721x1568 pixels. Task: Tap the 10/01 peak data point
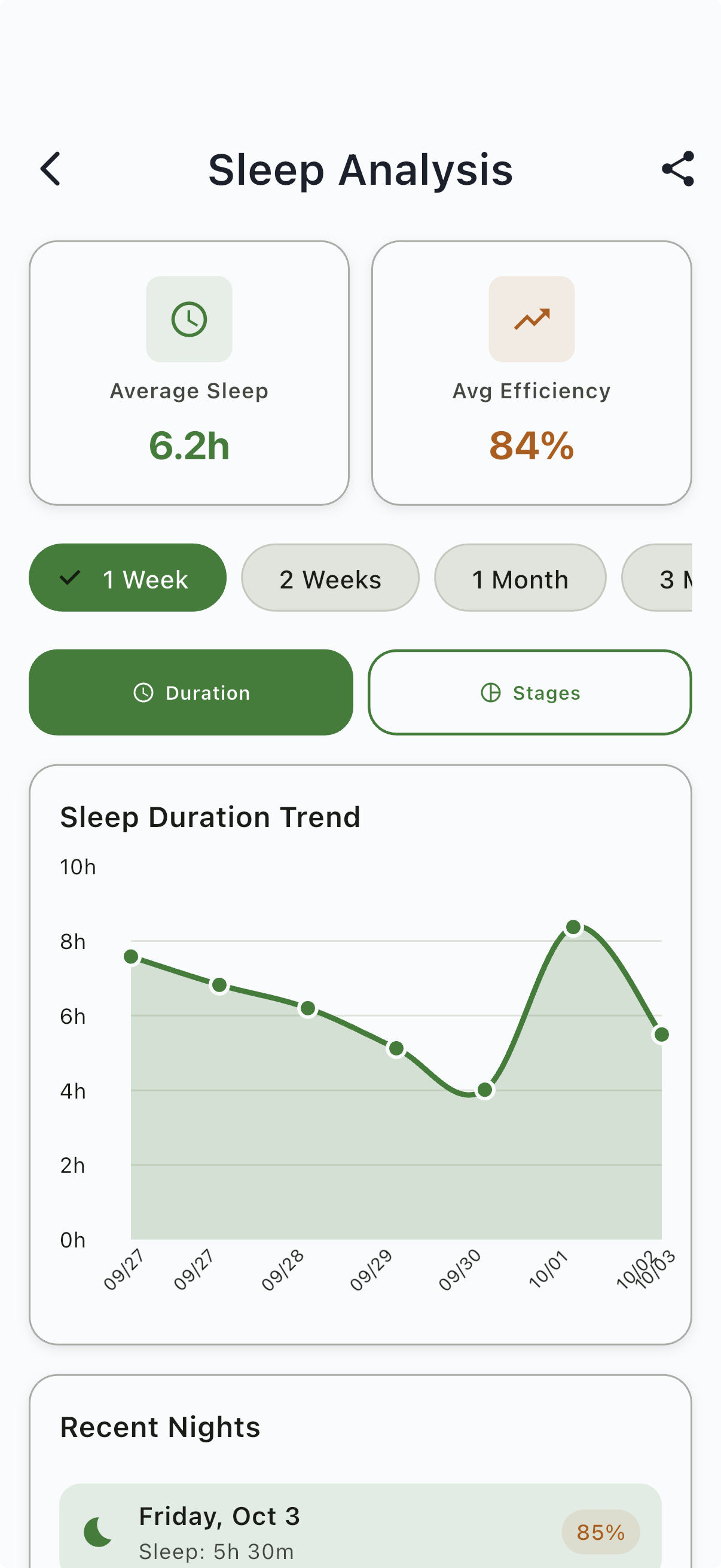[x=573, y=927]
